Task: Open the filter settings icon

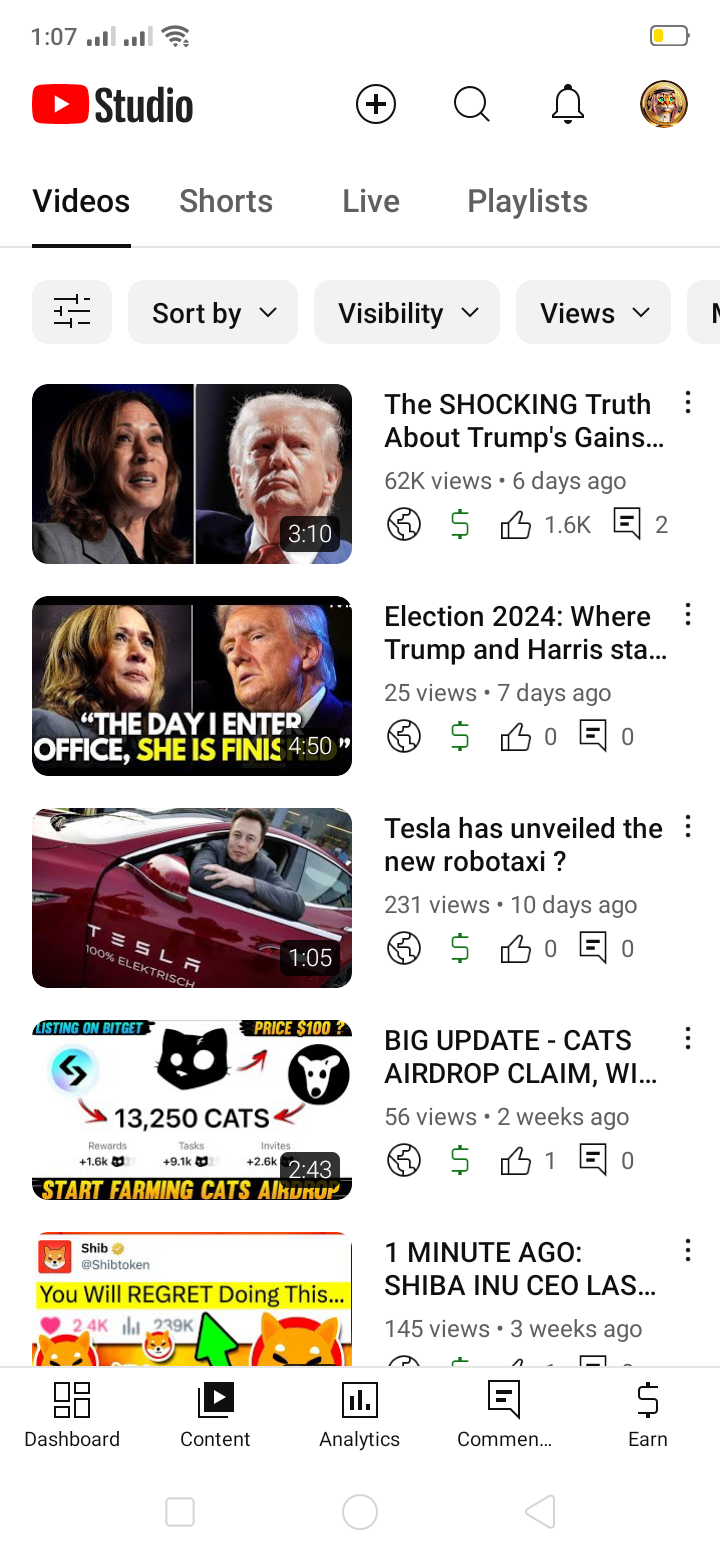Action: pyautogui.click(x=72, y=312)
